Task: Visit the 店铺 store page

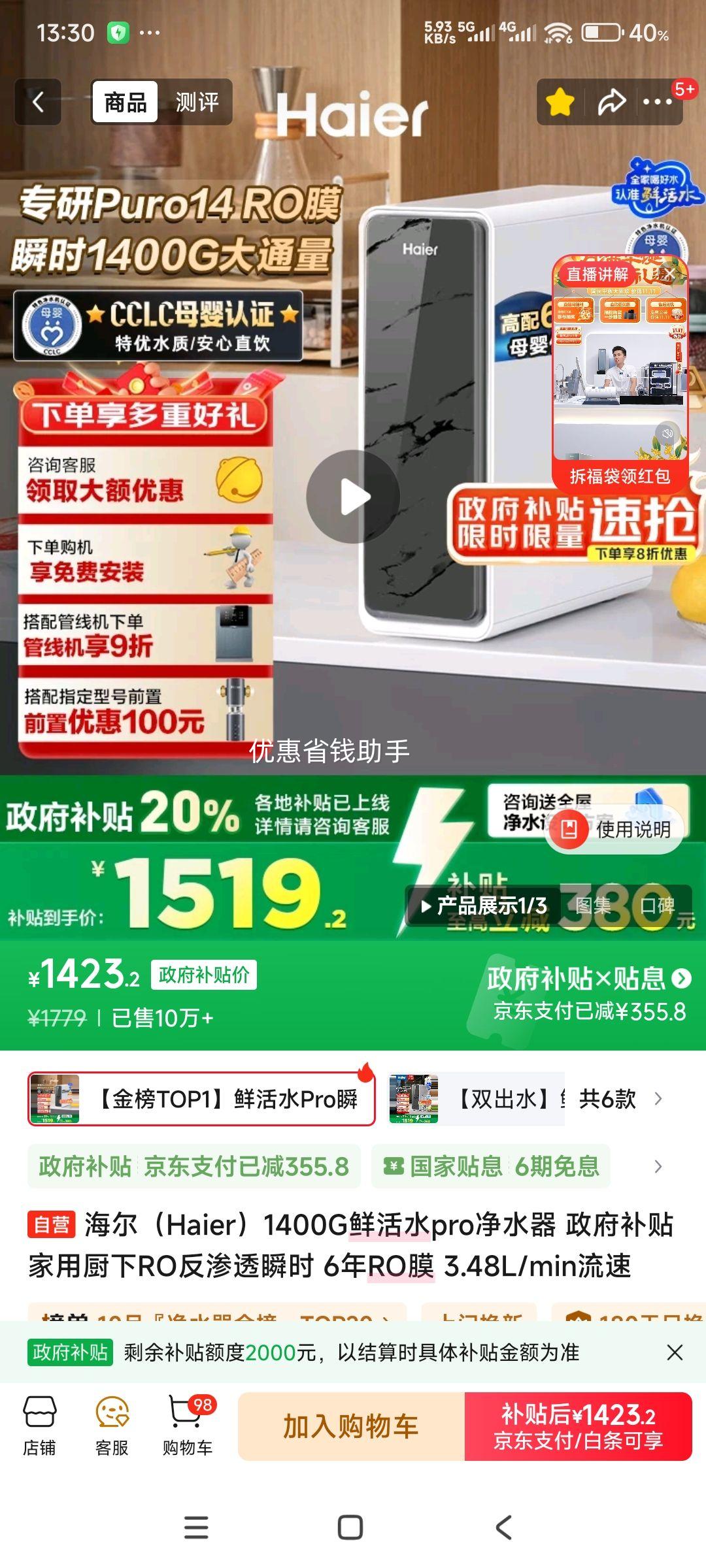Action: [39, 1426]
